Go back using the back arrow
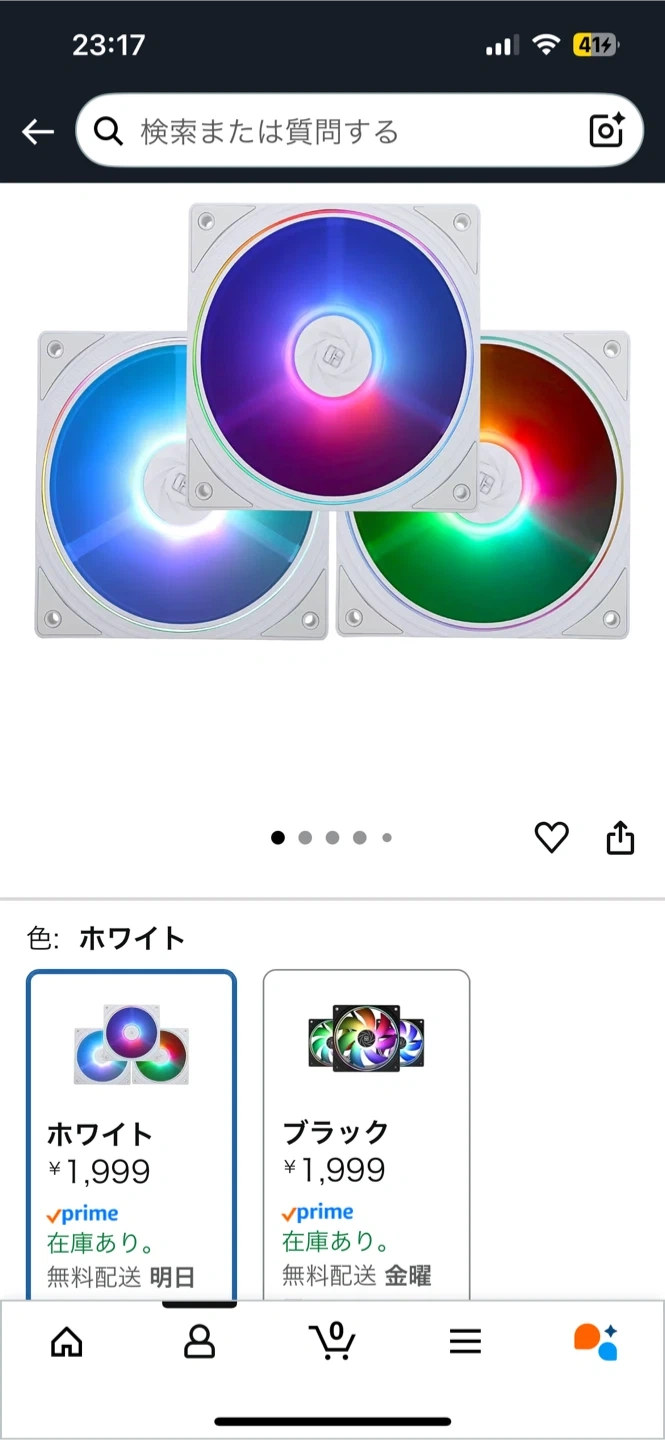The width and height of the screenshot is (665, 1440). click(x=38, y=131)
